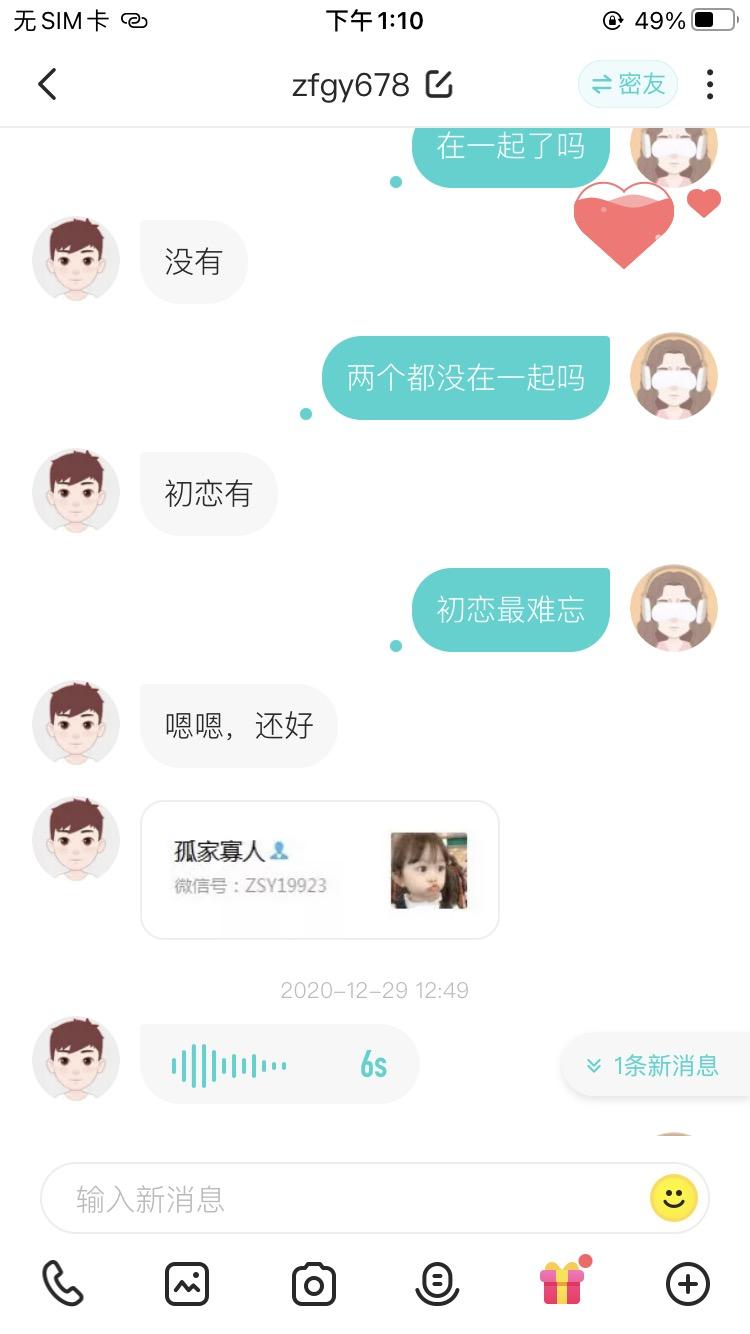Tap the red heart in the chat

[x=623, y=224]
